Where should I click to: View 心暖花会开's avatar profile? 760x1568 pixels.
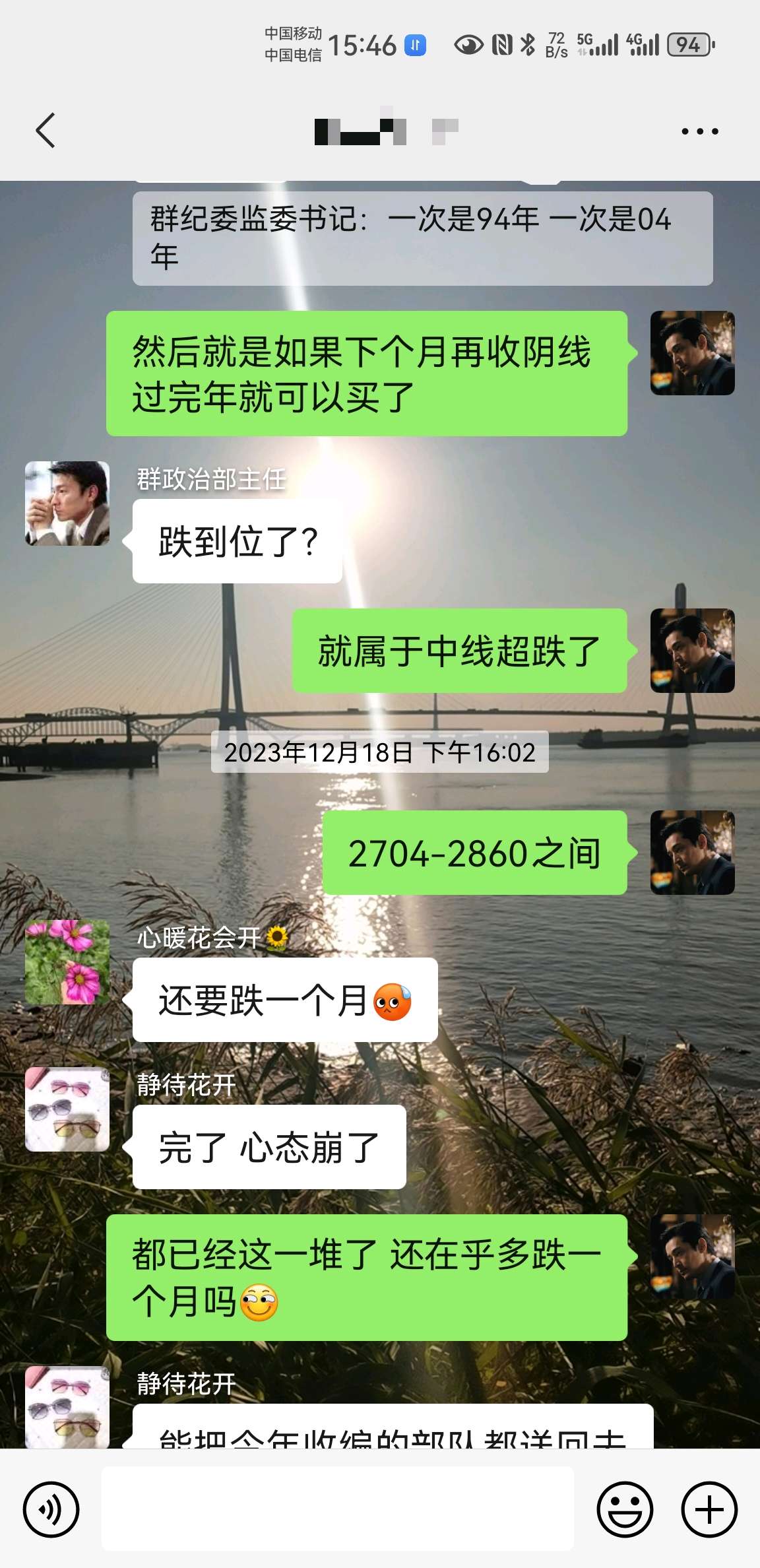coord(67,962)
